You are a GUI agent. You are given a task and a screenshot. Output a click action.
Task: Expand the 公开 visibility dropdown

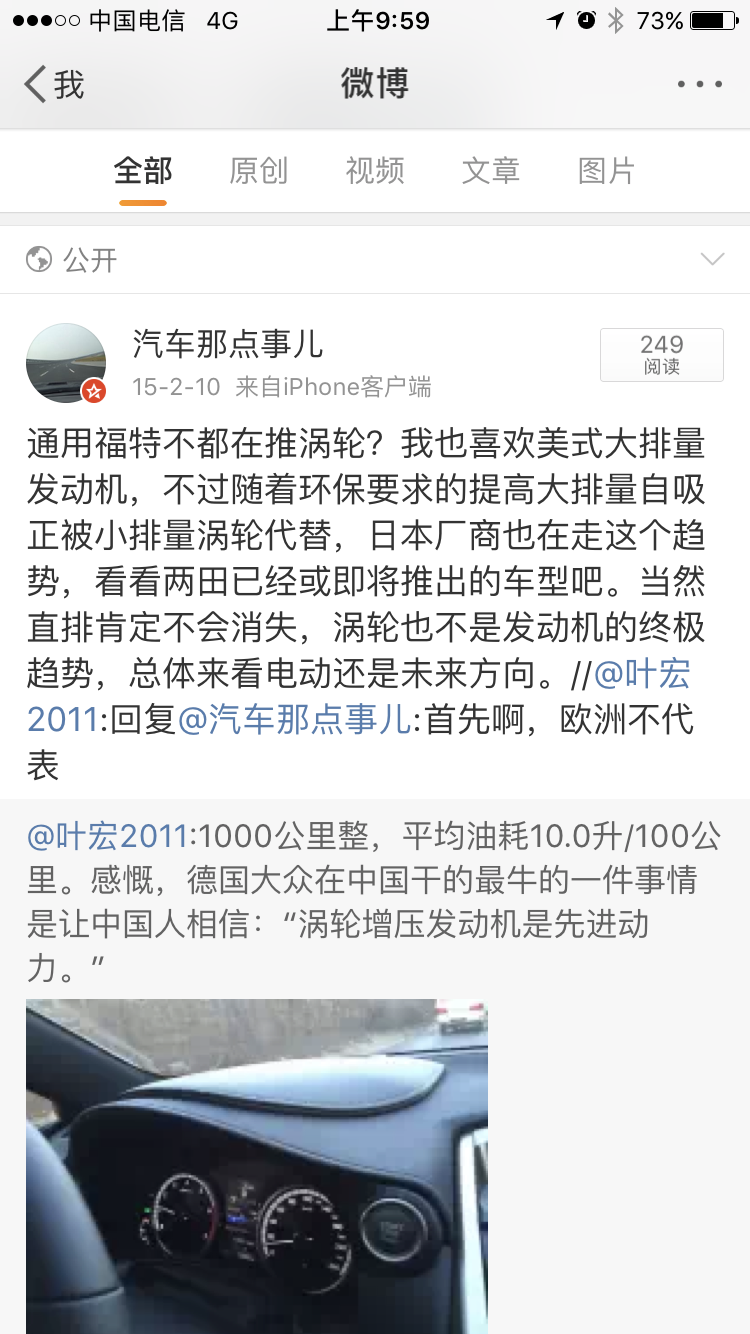[x=712, y=260]
